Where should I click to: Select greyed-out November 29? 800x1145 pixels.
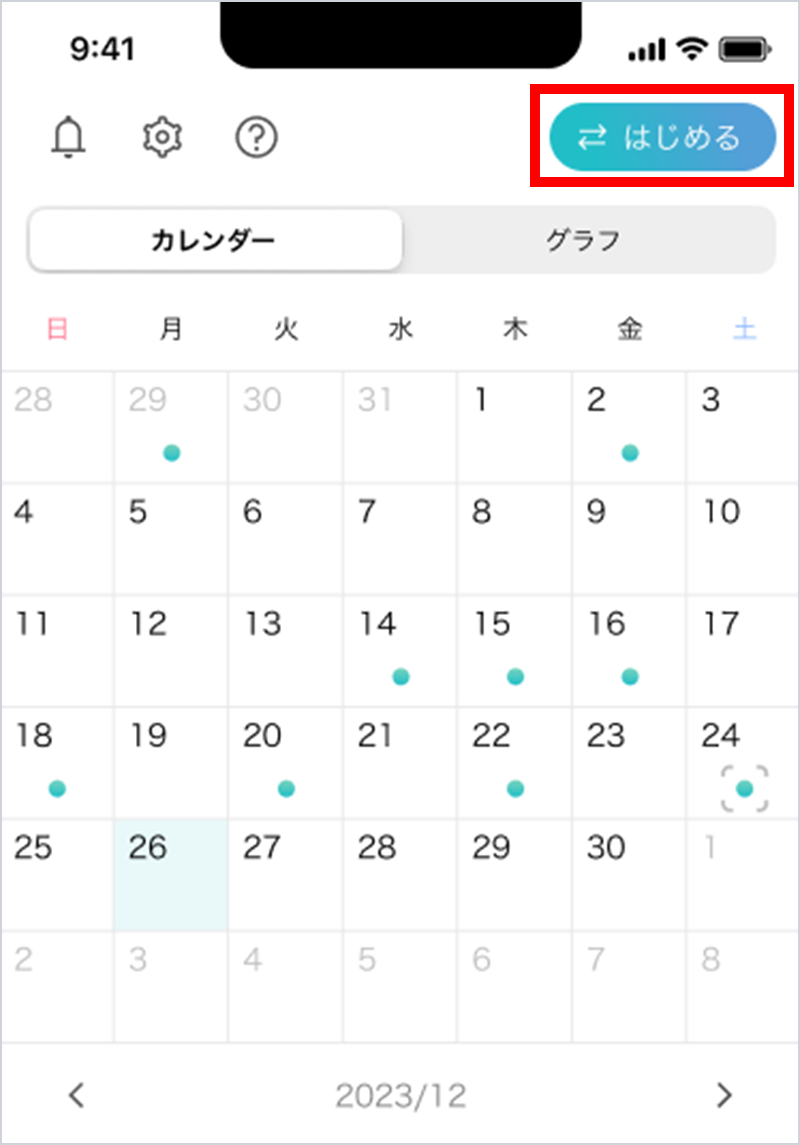[171, 427]
